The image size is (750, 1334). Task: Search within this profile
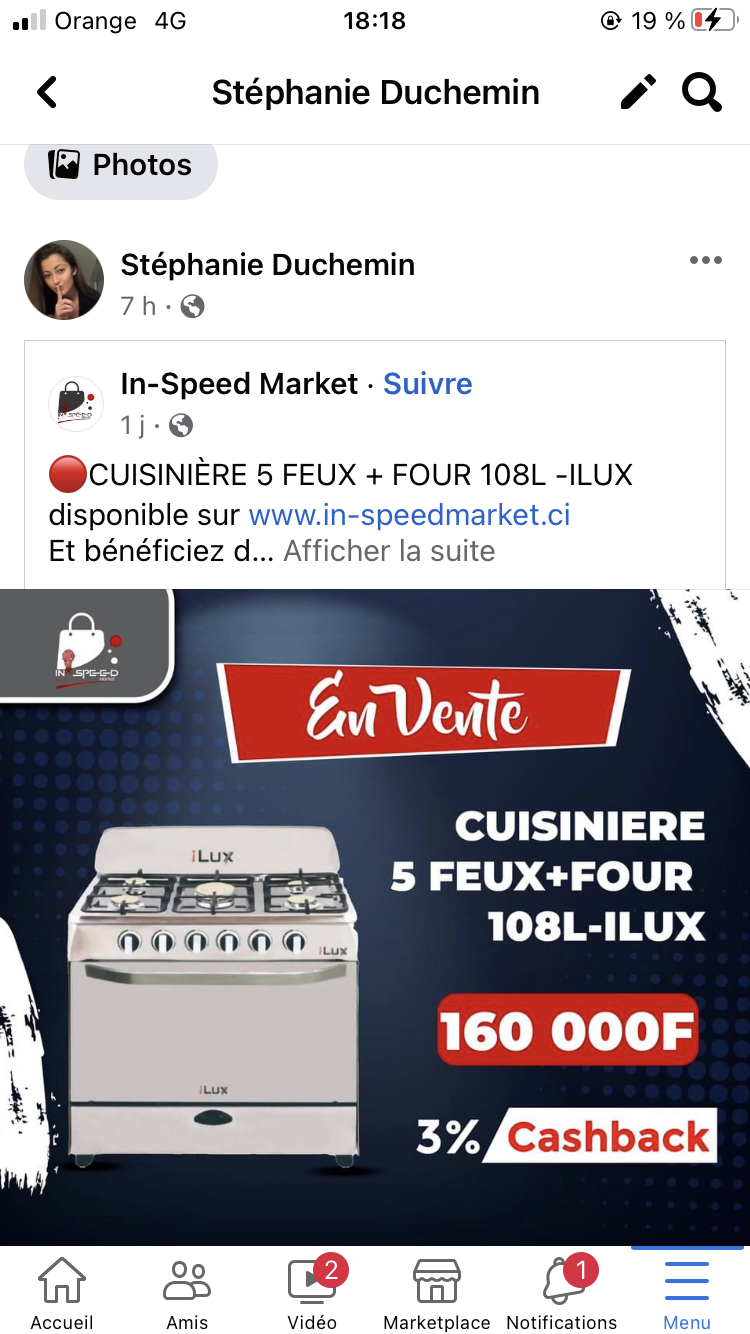702,93
